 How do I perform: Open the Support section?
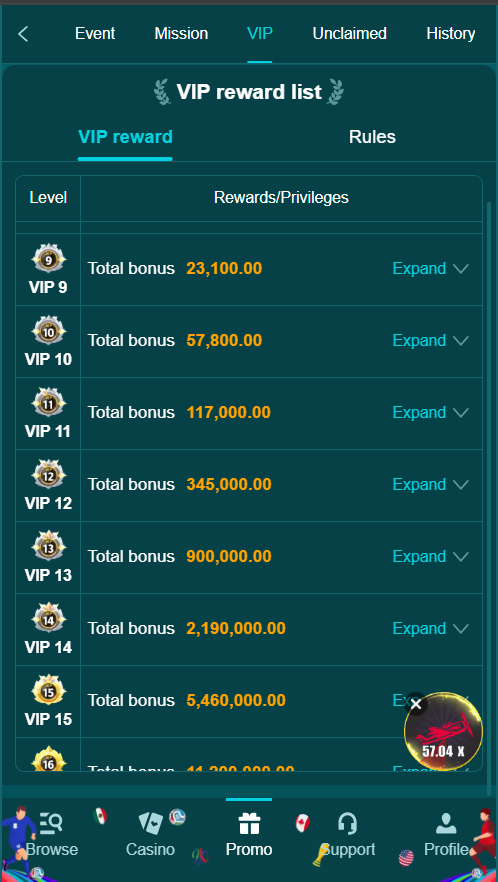tap(348, 834)
